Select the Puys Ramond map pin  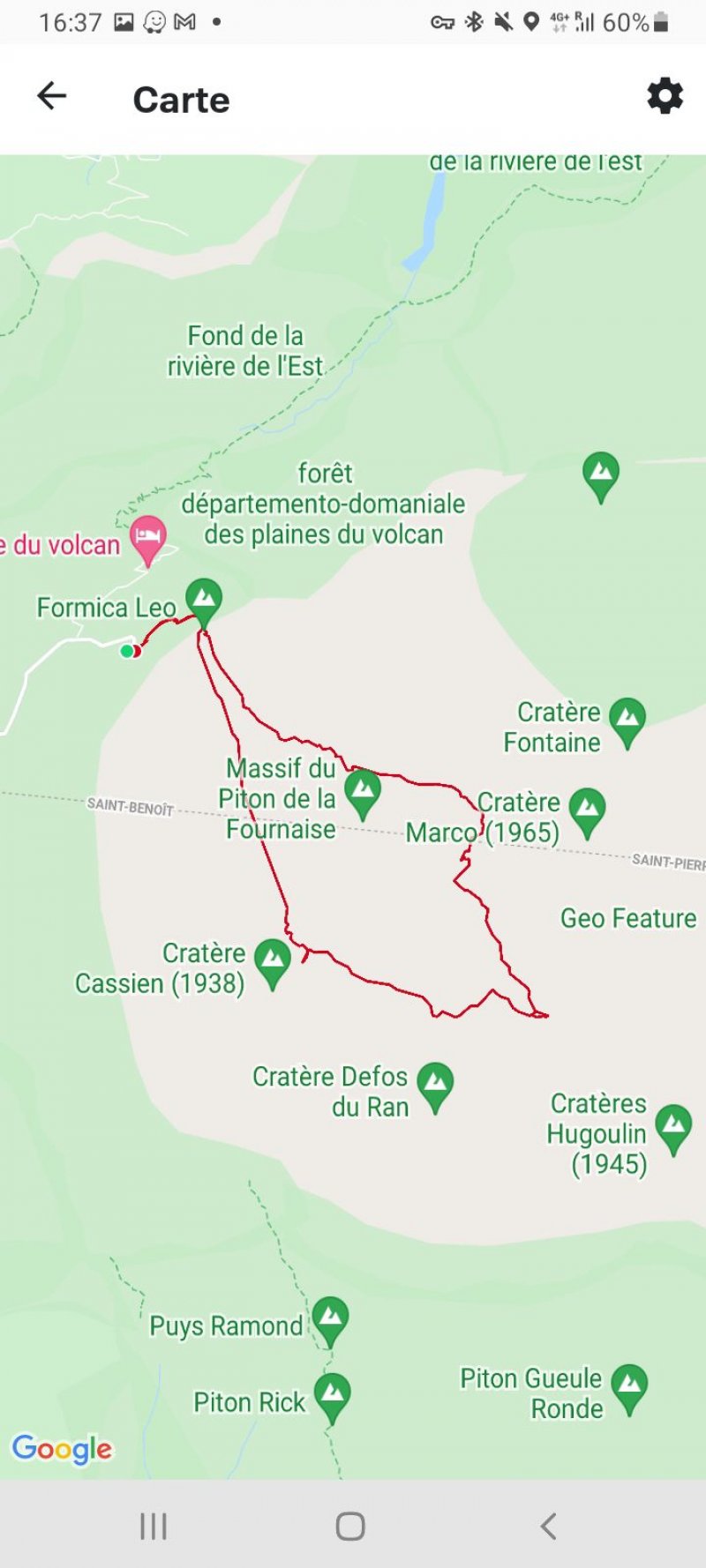pos(330,1322)
